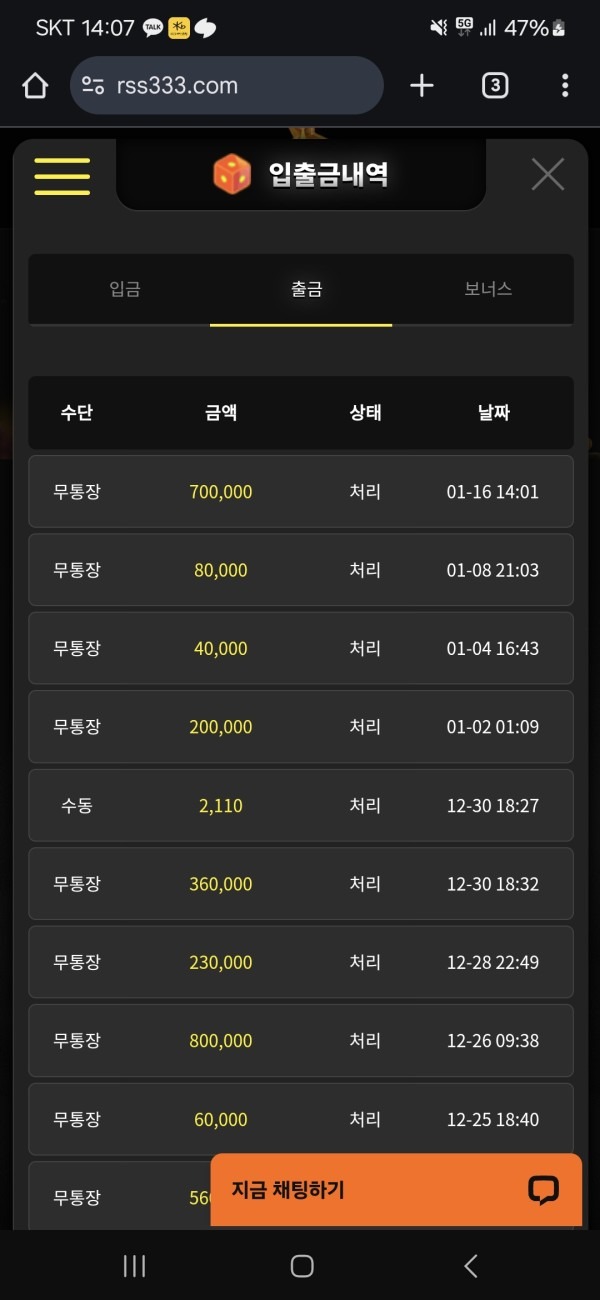Tap the rss333.com address bar
Viewport: 600px width, 1300px height.
click(x=227, y=86)
